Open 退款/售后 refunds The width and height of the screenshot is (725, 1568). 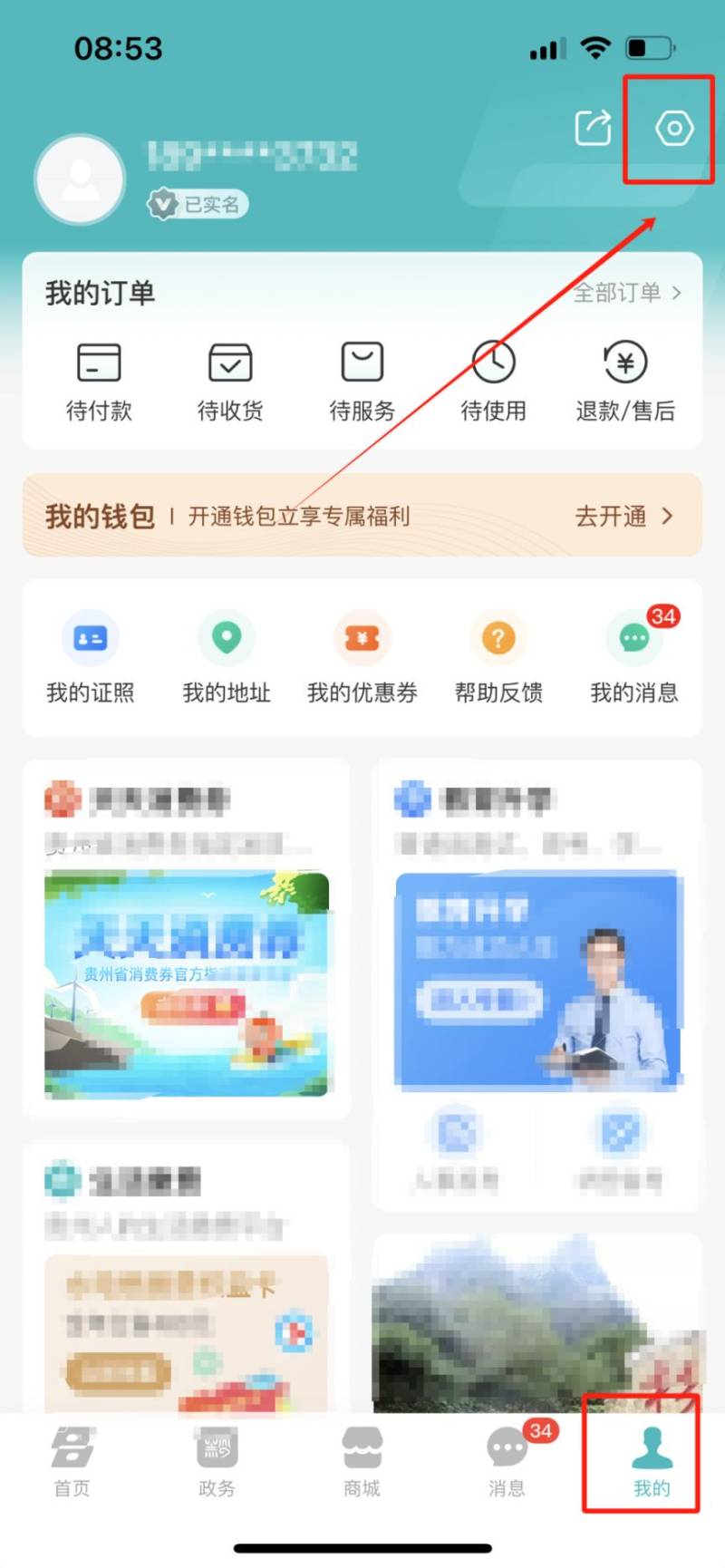pyautogui.click(x=625, y=382)
